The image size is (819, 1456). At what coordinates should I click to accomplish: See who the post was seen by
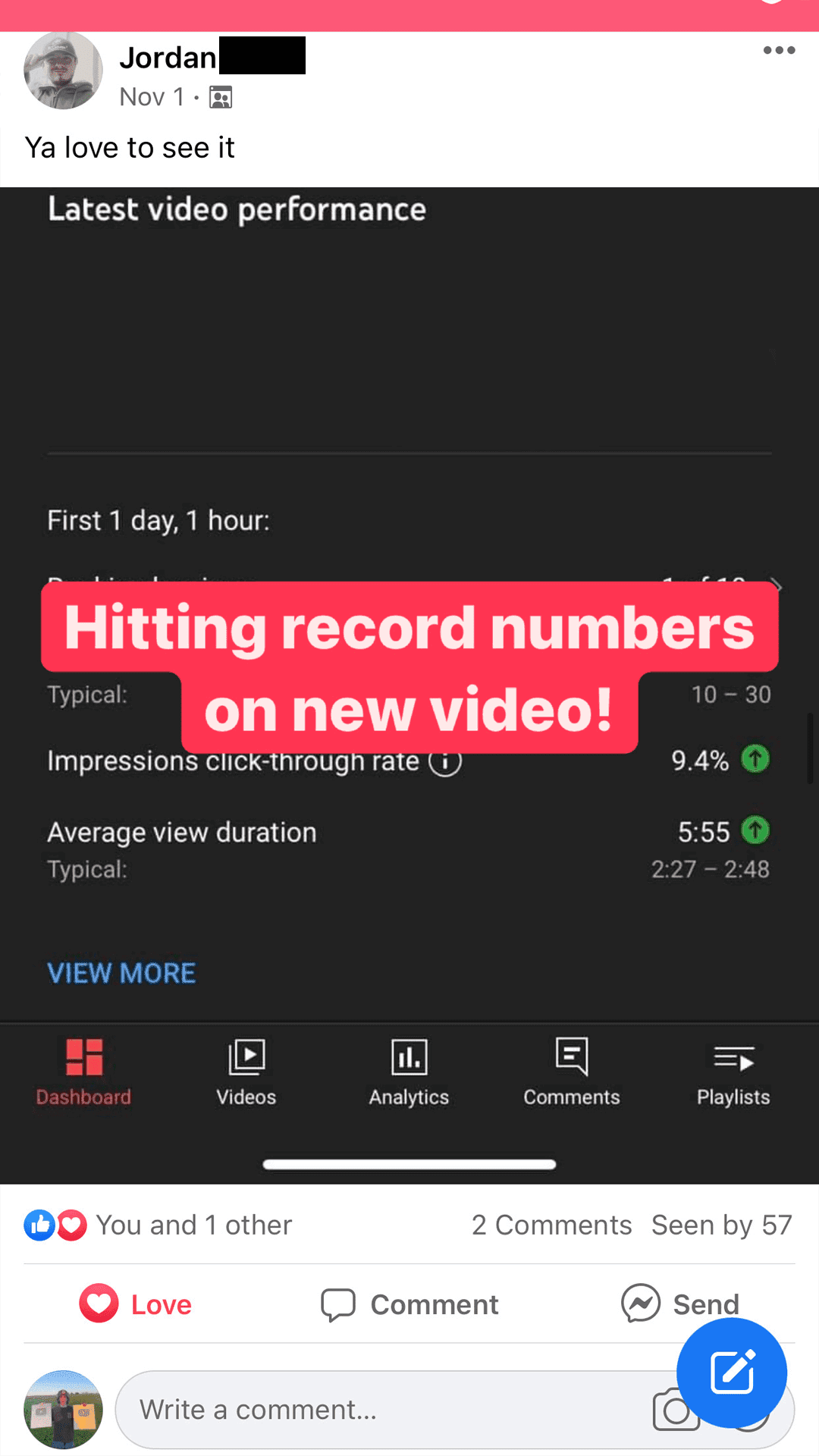(x=721, y=1225)
